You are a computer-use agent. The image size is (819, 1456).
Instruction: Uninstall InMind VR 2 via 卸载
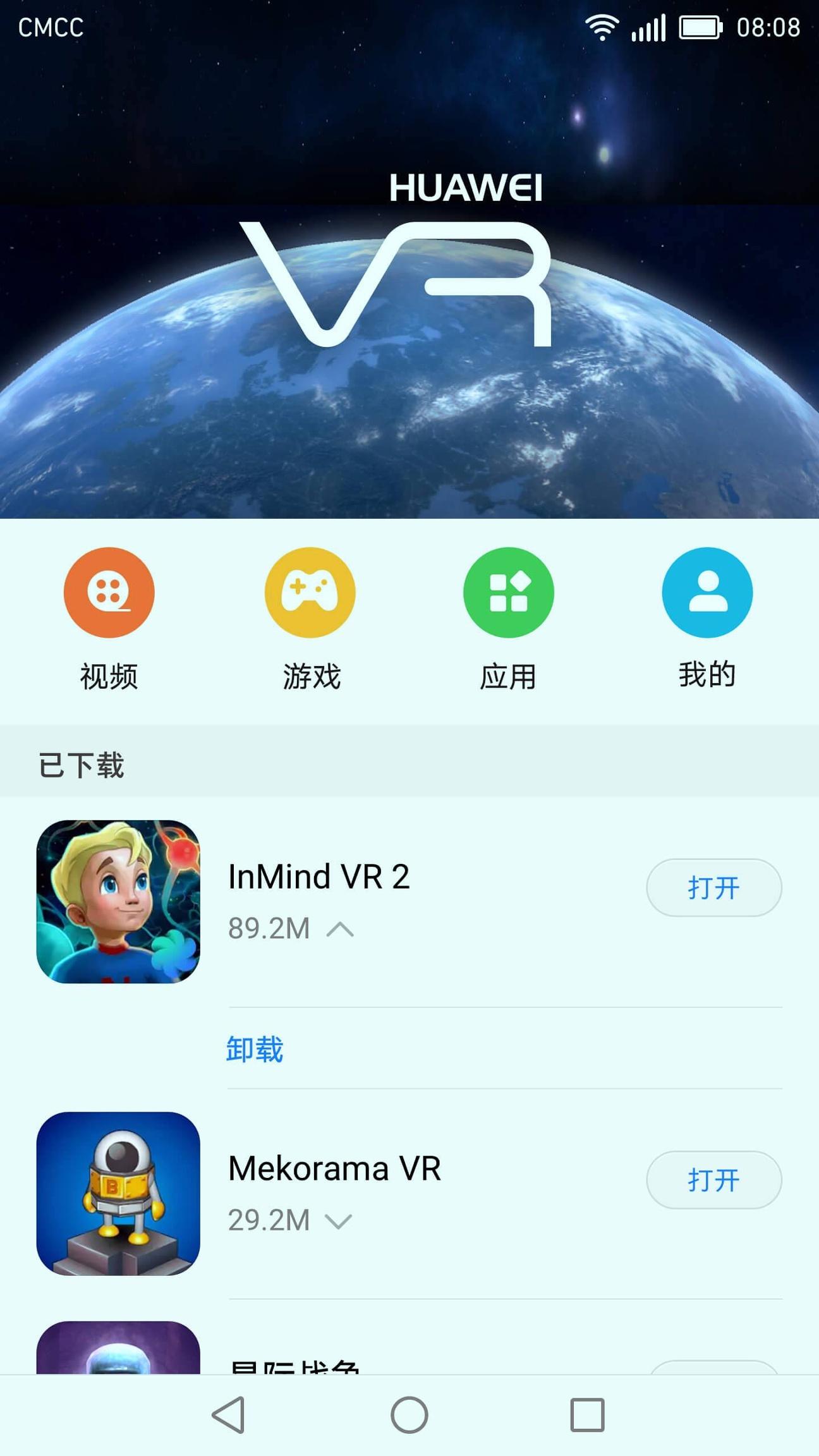[x=255, y=1049]
